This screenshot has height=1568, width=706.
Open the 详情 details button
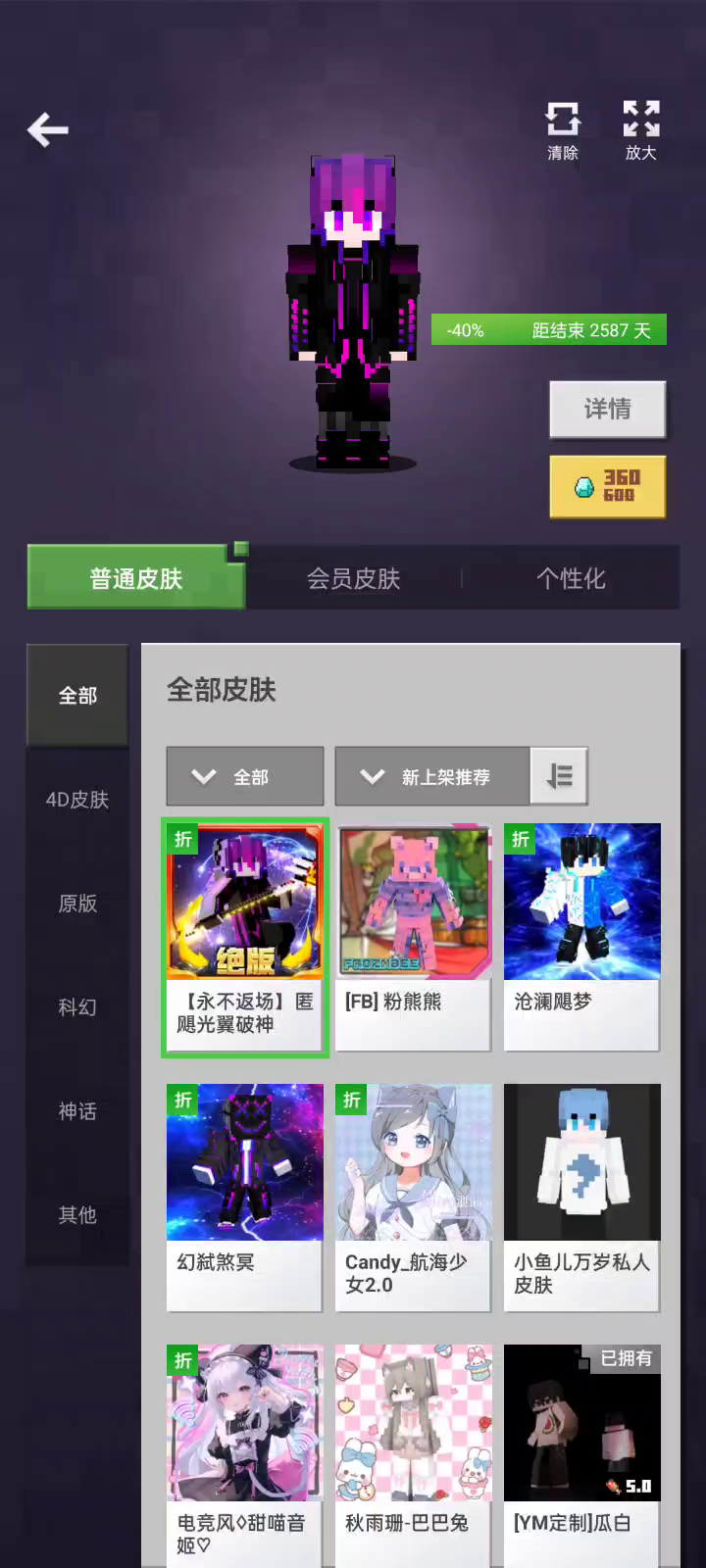pyautogui.click(x=607, y=409)
